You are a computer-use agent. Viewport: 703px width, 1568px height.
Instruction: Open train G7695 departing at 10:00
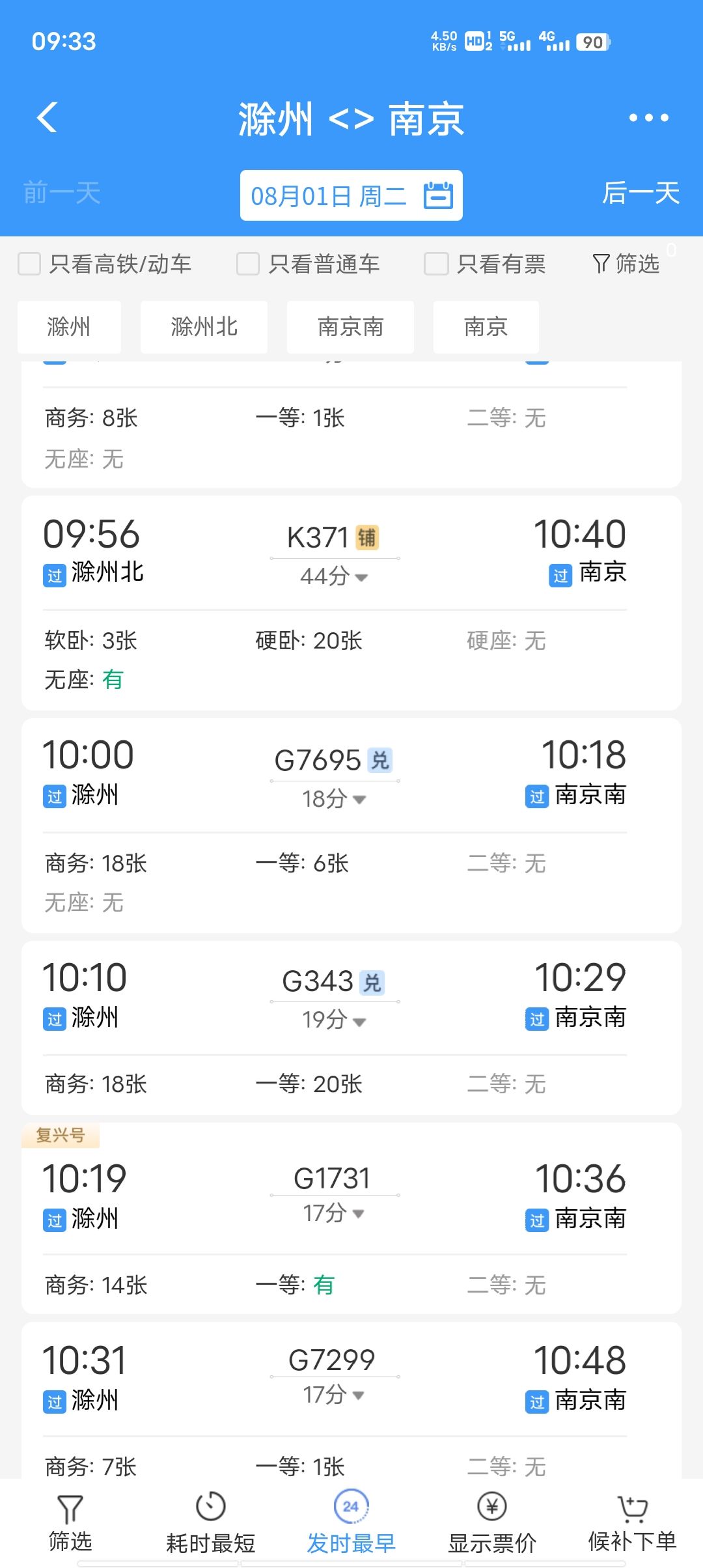pos(351,826)
